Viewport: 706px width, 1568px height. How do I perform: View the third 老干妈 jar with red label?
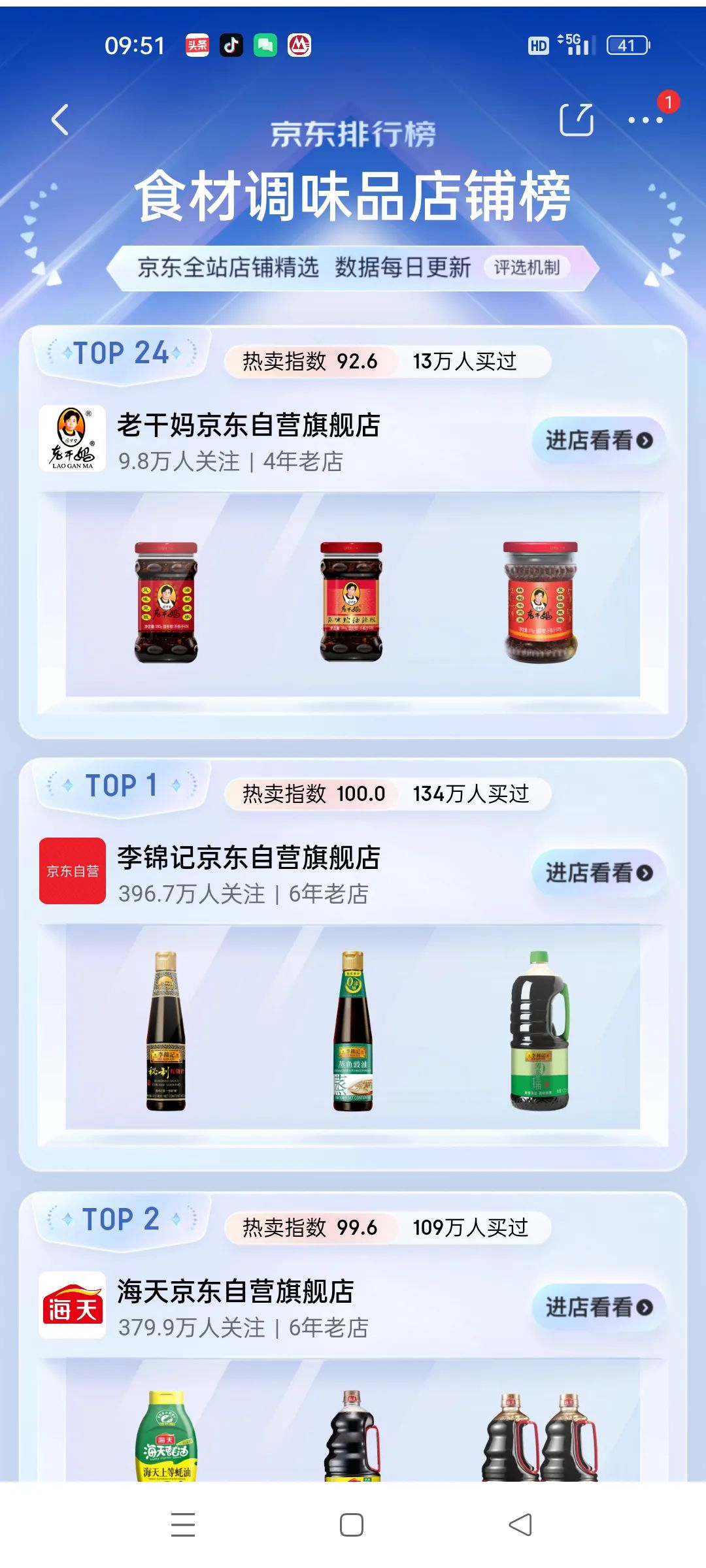(x=540, y=602)
